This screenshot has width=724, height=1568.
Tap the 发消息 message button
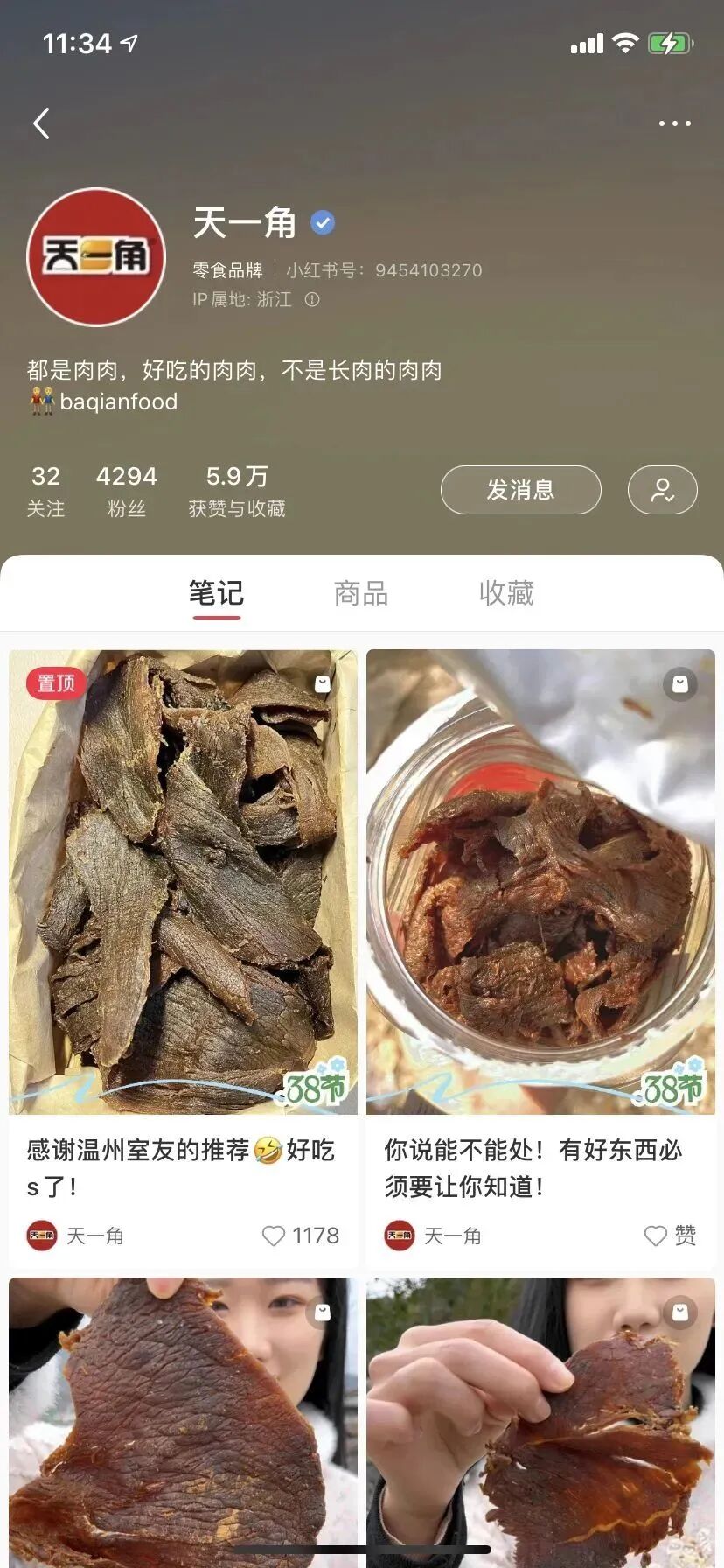tap(520, 490)
